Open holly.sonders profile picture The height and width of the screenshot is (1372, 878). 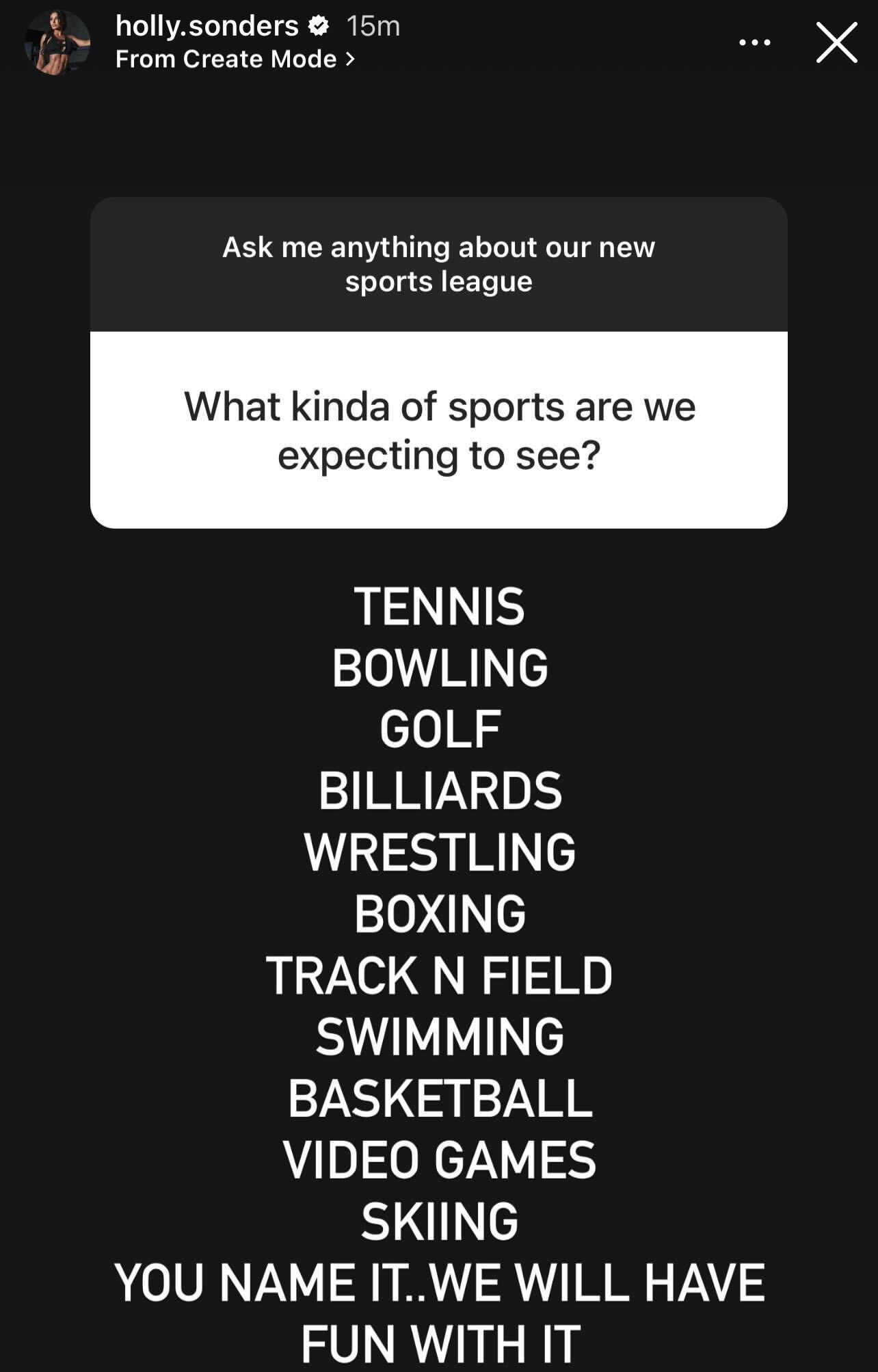point(57,42)
